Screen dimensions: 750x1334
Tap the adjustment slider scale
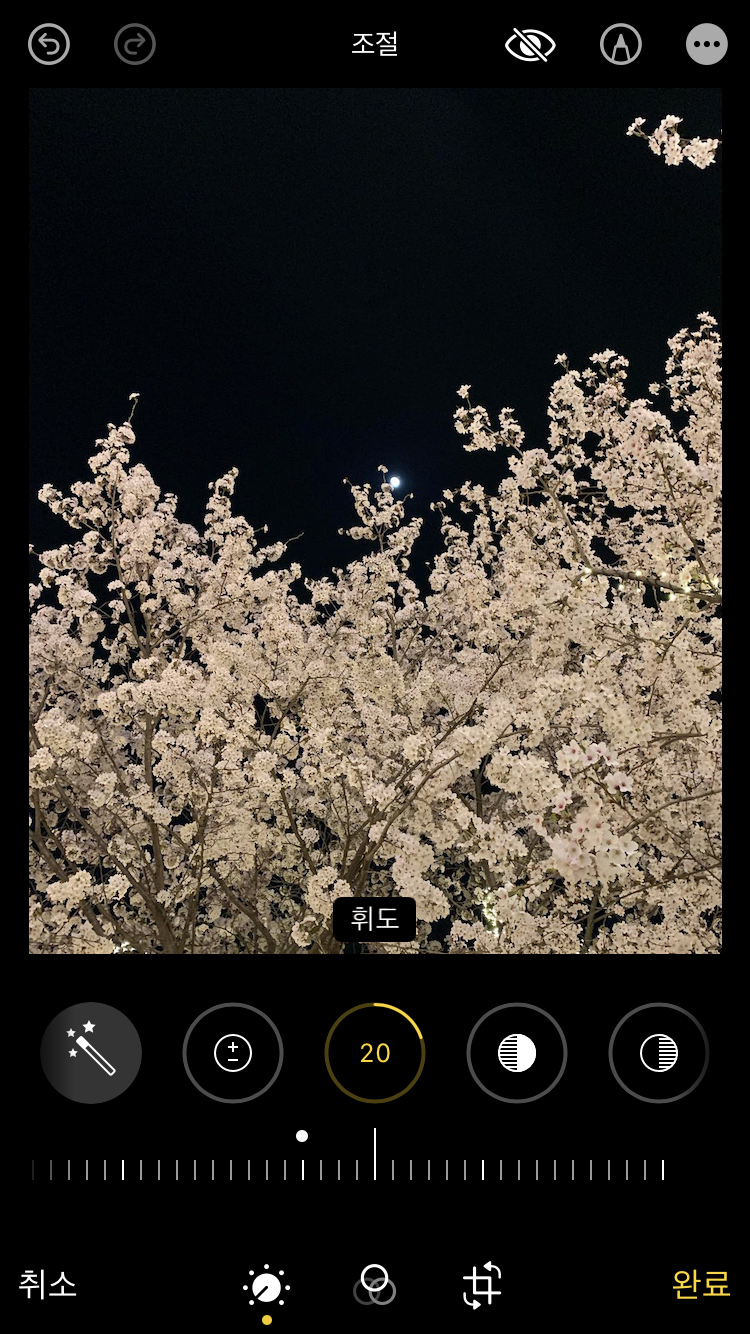[x=375, y=1160]
